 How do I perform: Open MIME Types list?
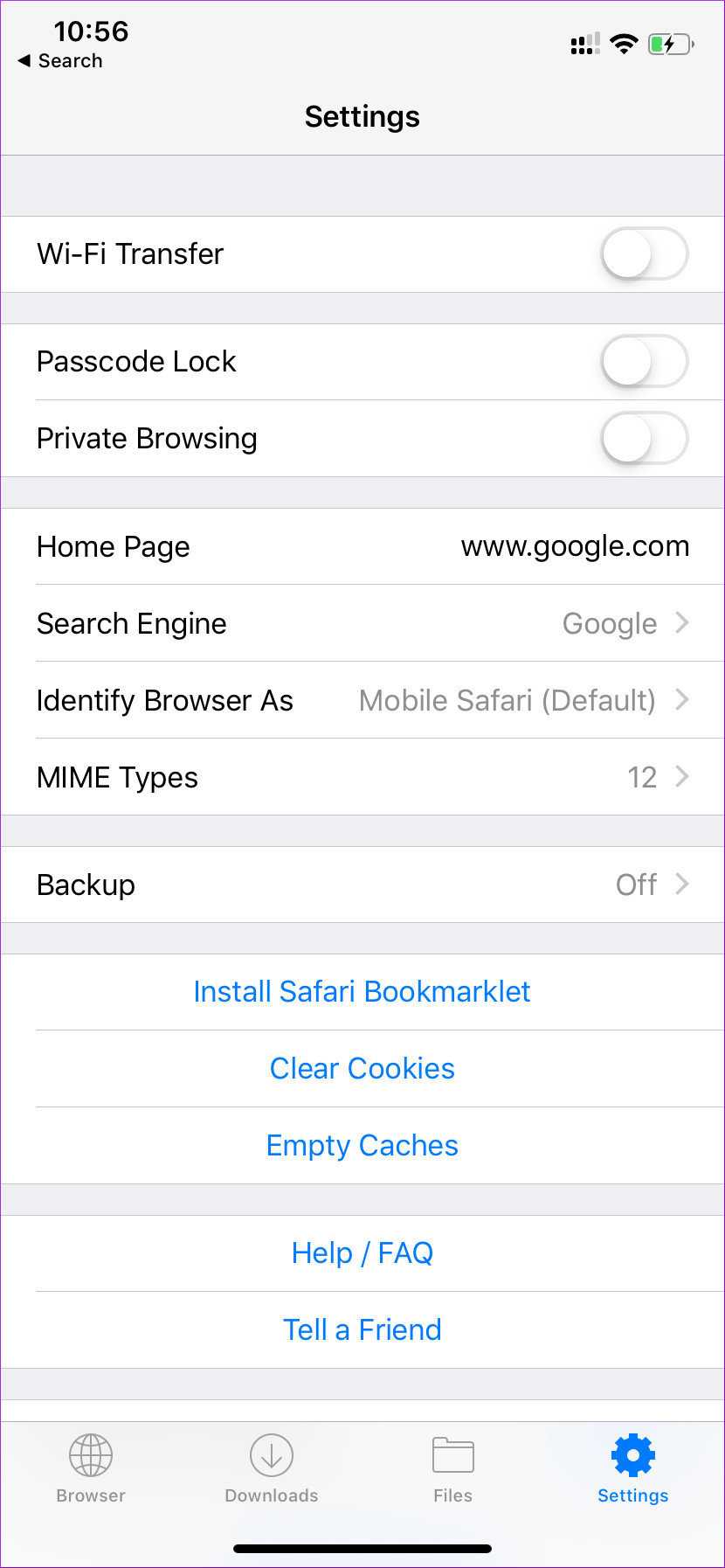[362, 778]
